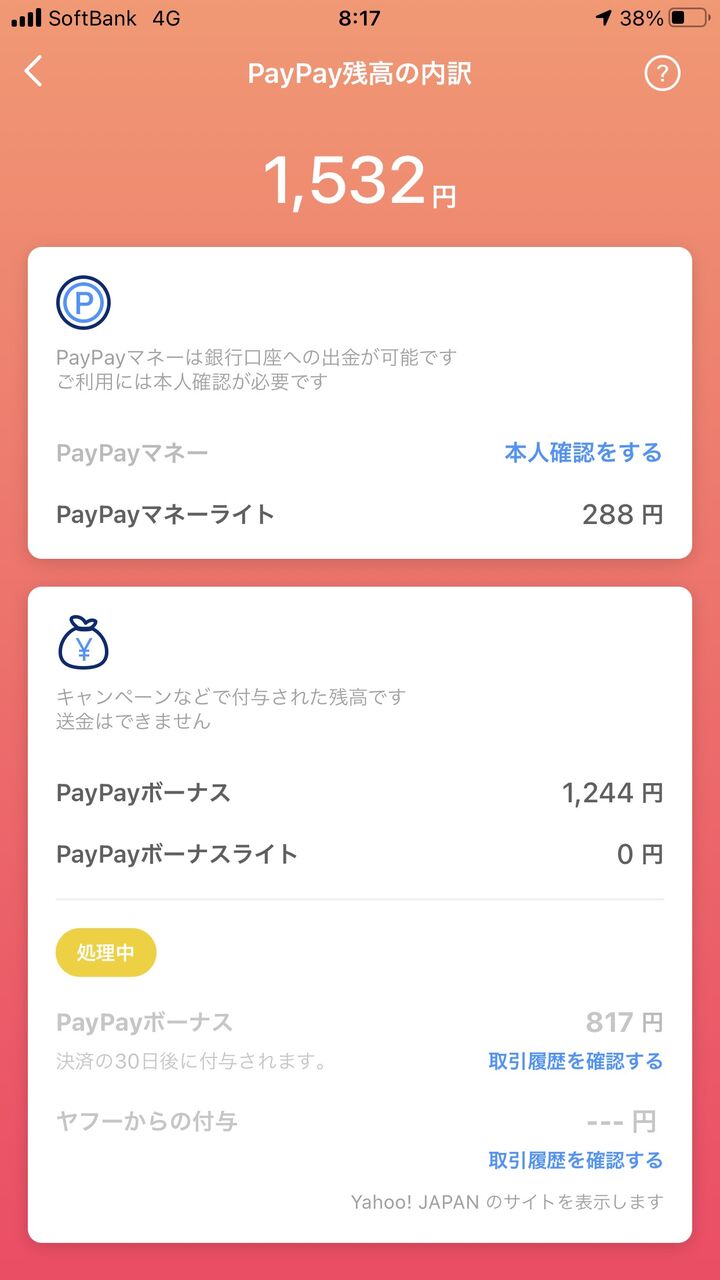This screenshot has width=720, height=1280.
Task: Open 取引履歴を確認する under ヤフーからの付与
Action: tap(575, 1160)
